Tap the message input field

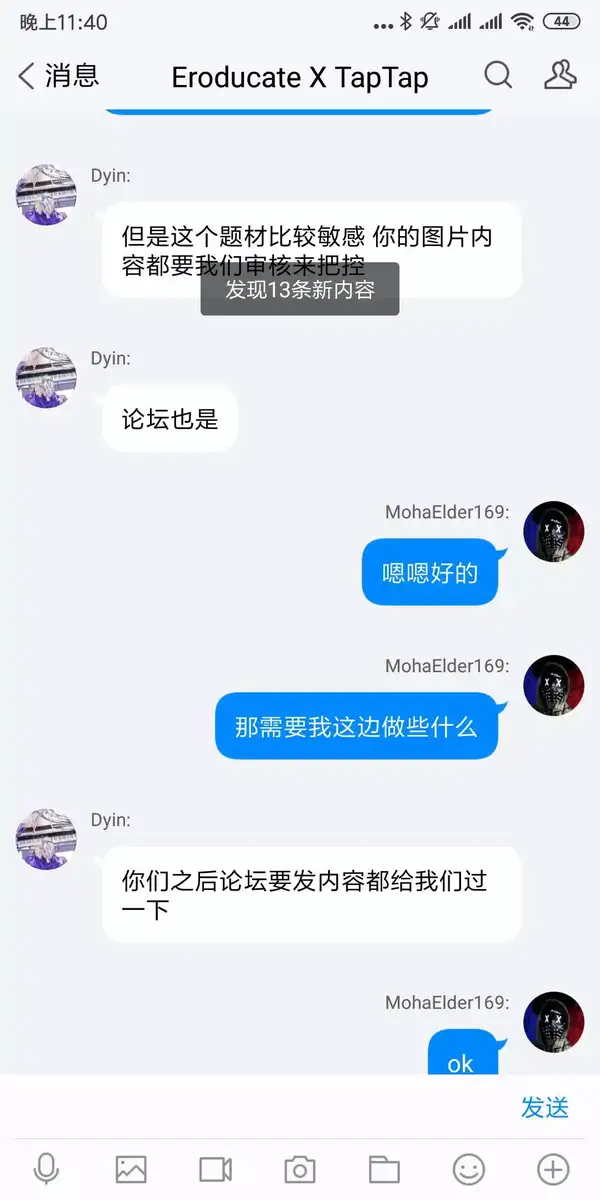250,1107
